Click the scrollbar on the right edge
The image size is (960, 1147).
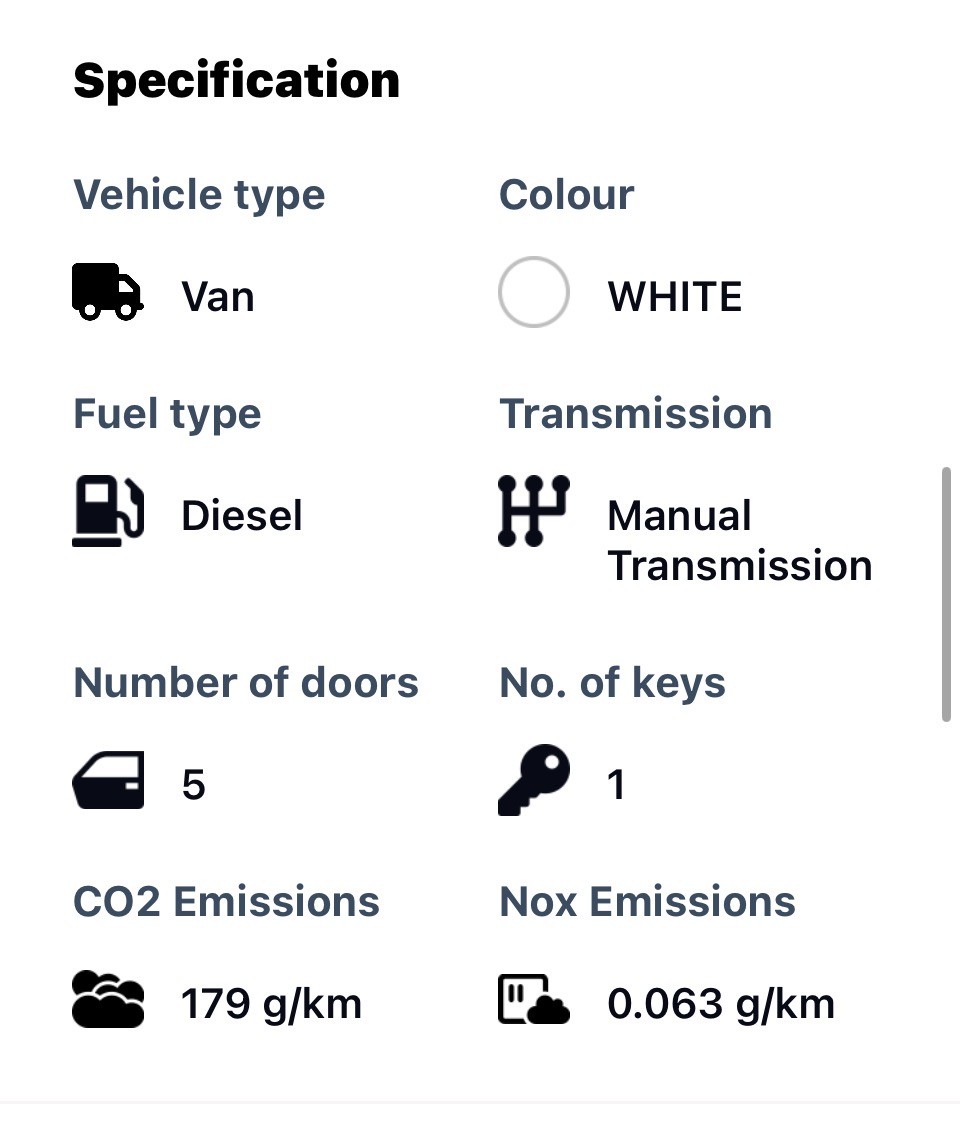946,590
